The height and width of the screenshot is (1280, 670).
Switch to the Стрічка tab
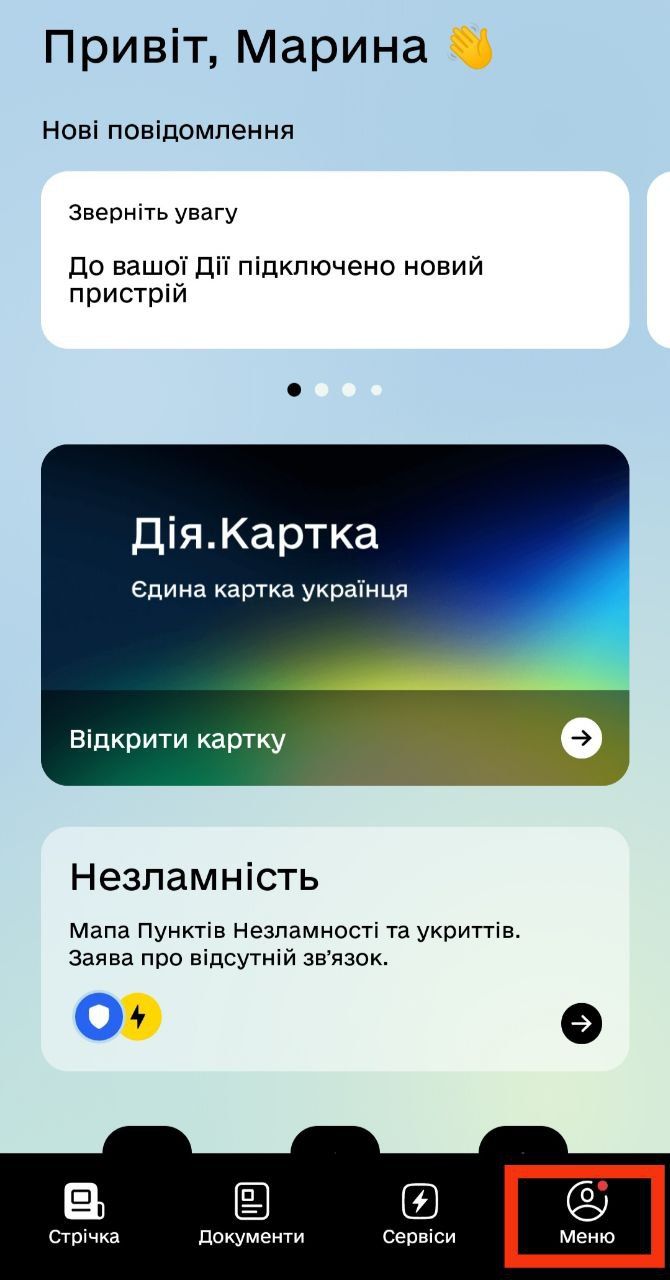(84, 1214)
